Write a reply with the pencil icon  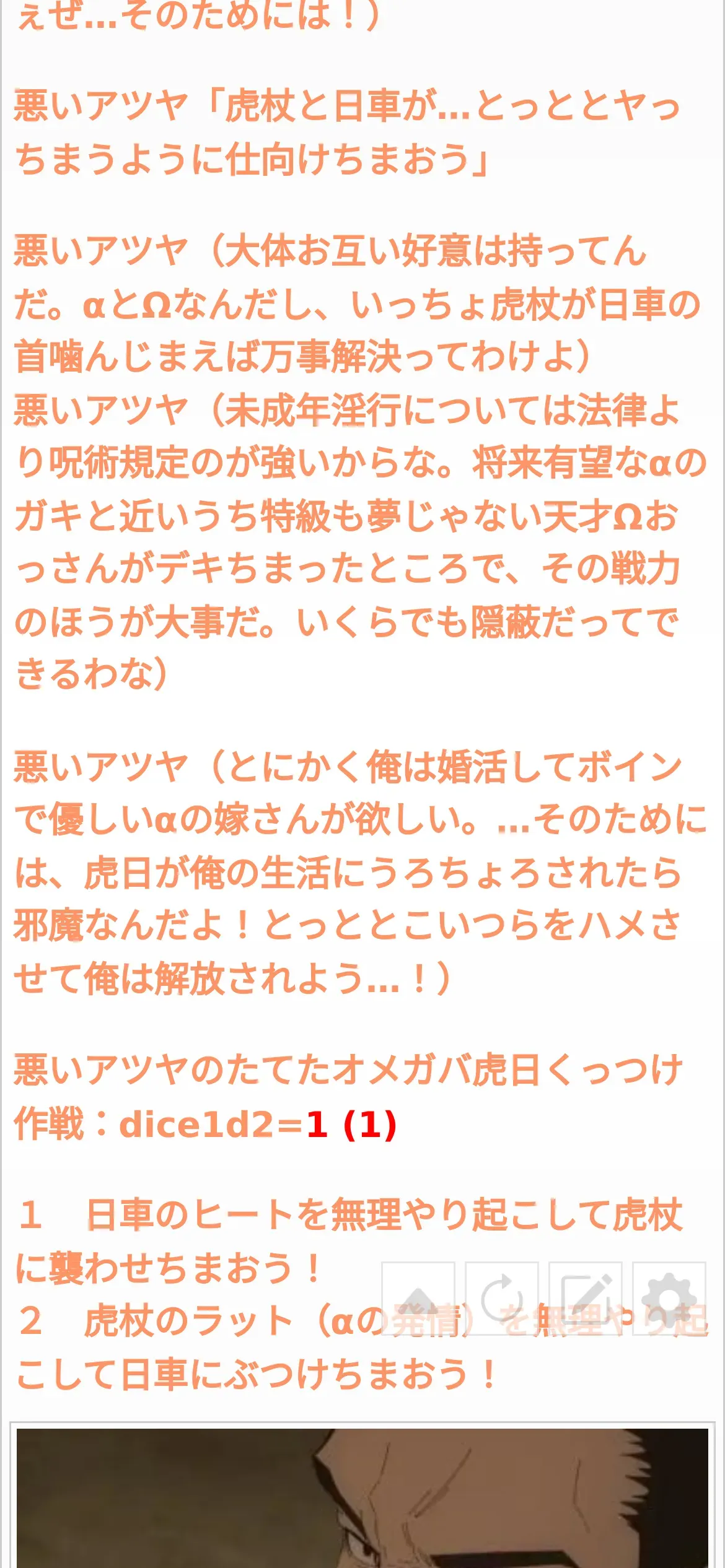click(586, 1299)
